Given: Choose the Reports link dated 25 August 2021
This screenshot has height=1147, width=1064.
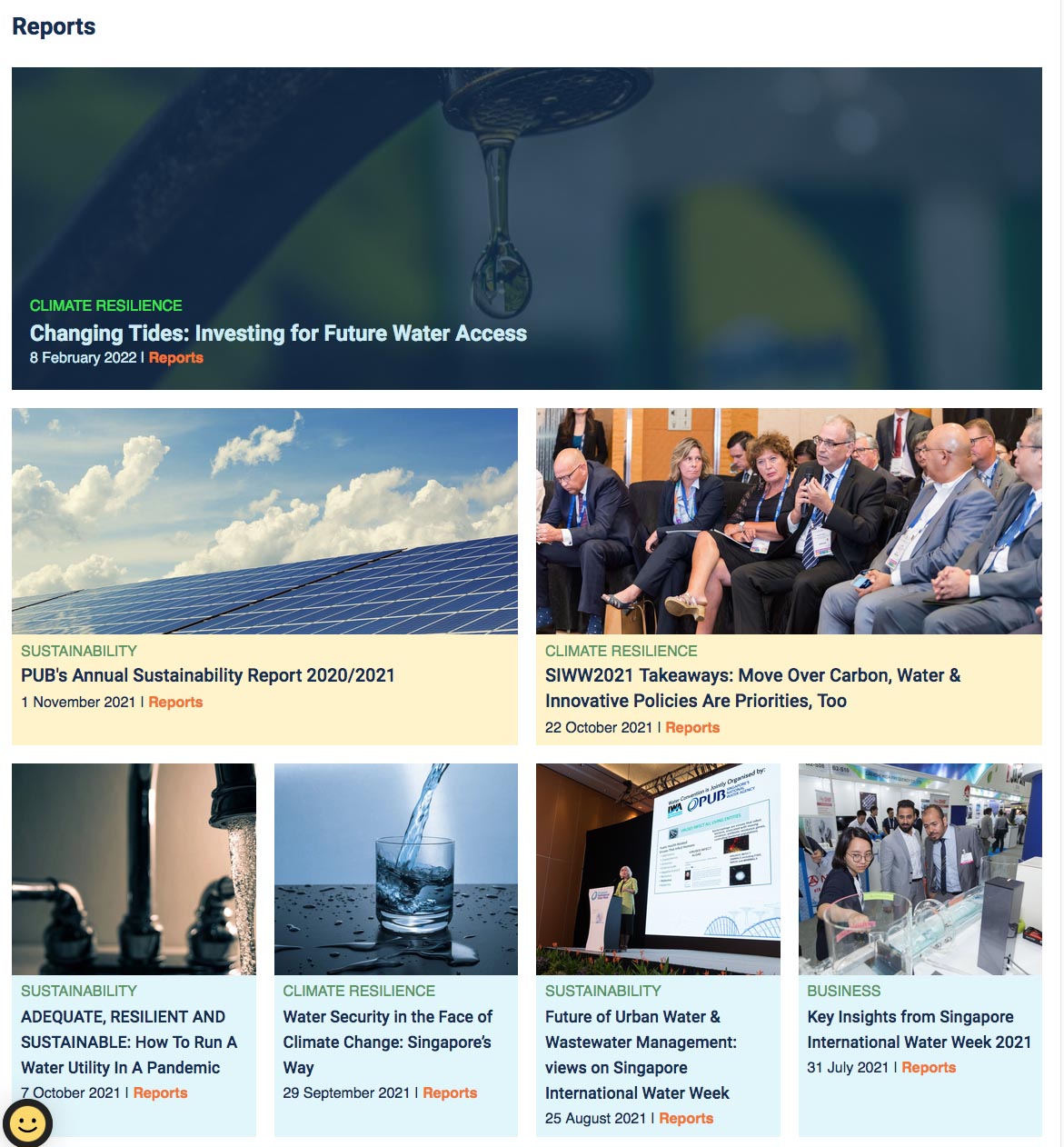Looking at the screenshot, I should tap(686, 1119).
